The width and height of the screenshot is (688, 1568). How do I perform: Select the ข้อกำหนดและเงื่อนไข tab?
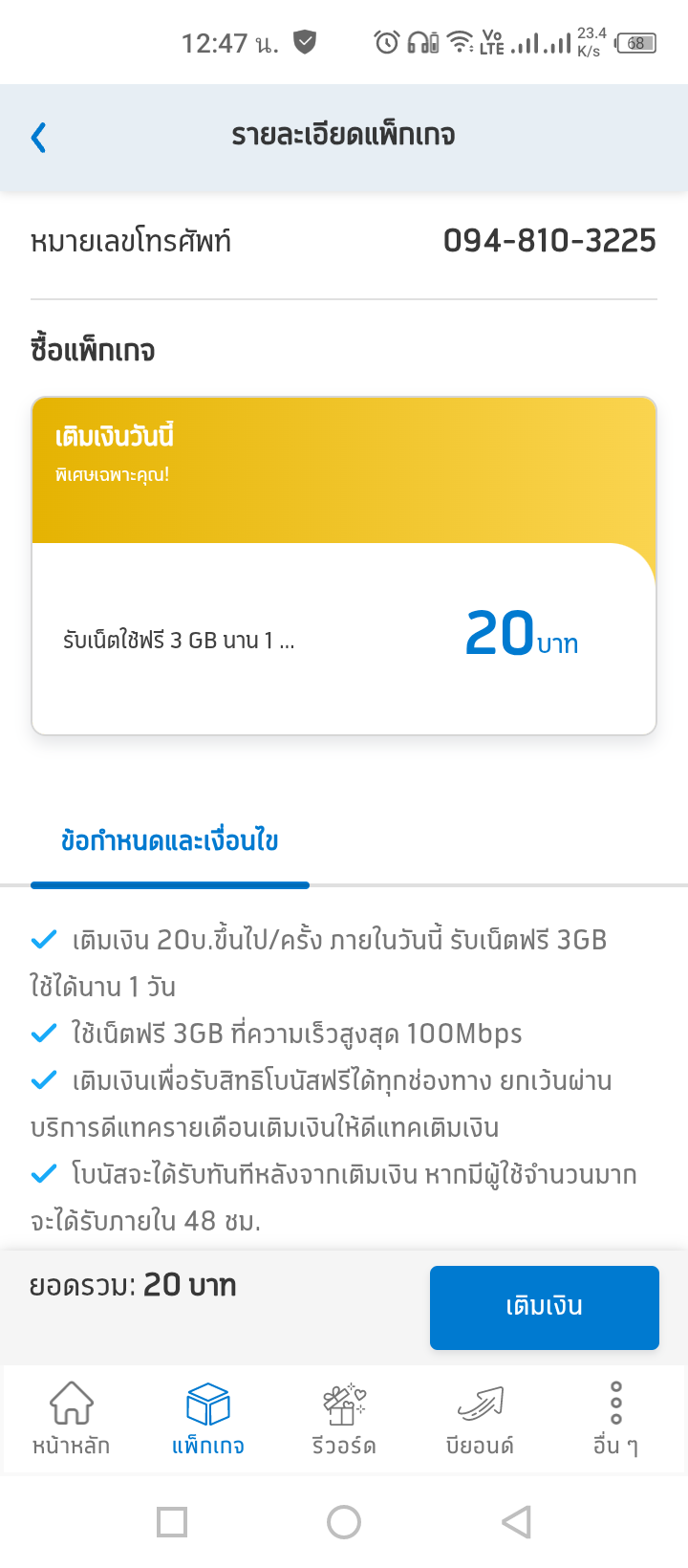tap(170, 841)
